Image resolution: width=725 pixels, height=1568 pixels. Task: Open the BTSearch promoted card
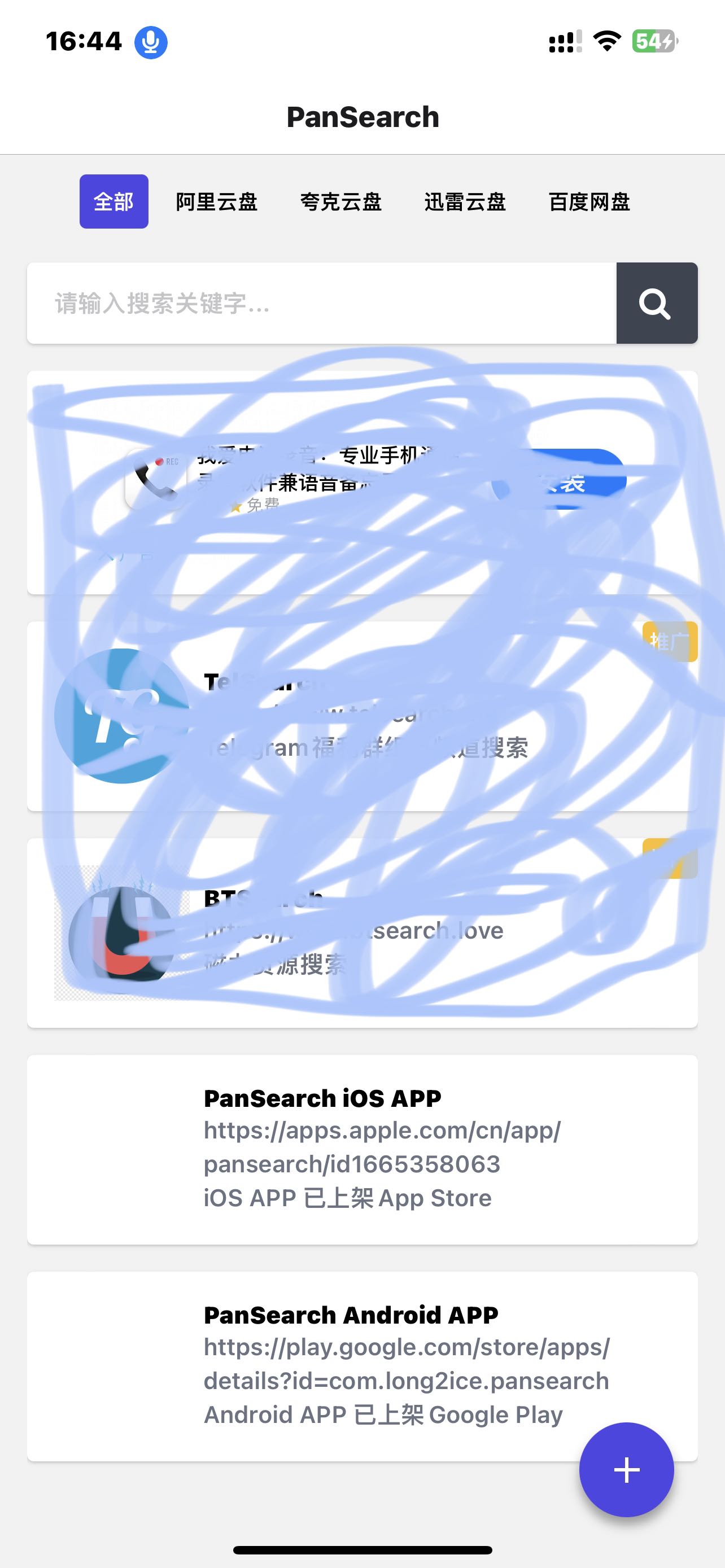(362, 932)
